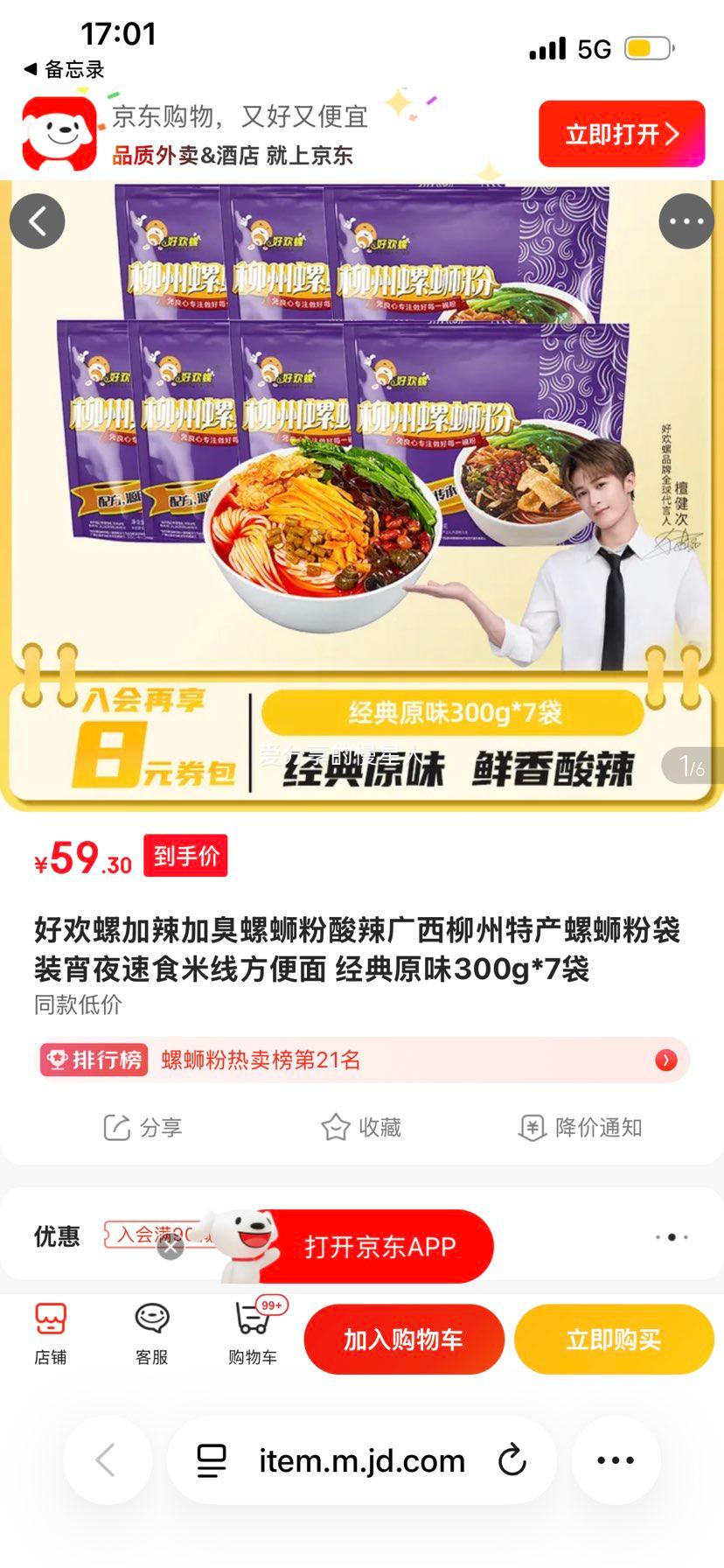The width and height of the screenshot is (724, 1568).
Task: Expand more options via the '...' on product image
Action: pos(686,220)
